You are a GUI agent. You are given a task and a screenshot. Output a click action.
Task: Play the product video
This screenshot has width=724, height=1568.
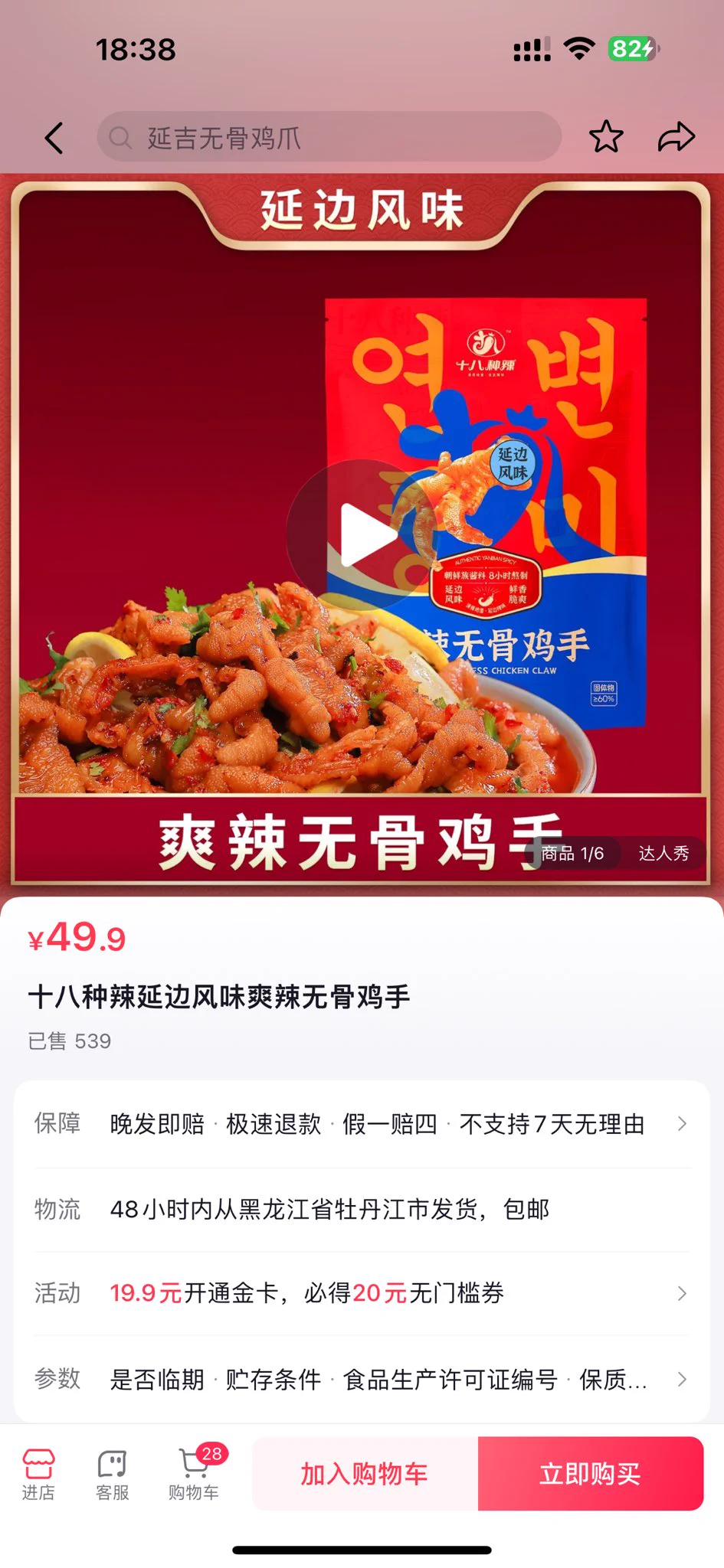362,534
